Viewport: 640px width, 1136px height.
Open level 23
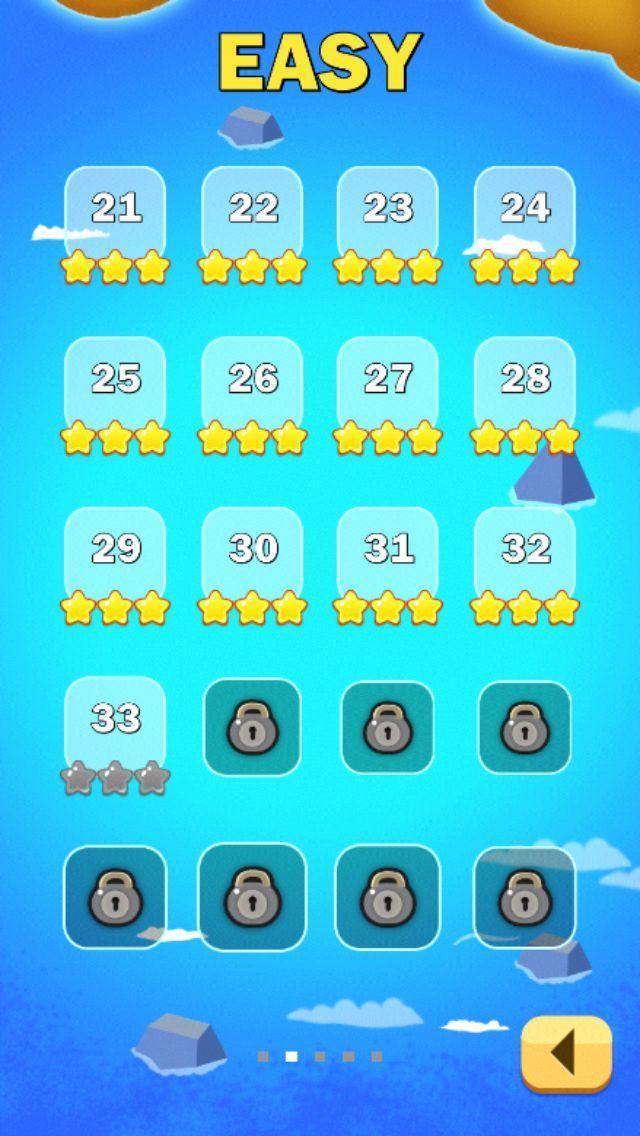point(388,215)
